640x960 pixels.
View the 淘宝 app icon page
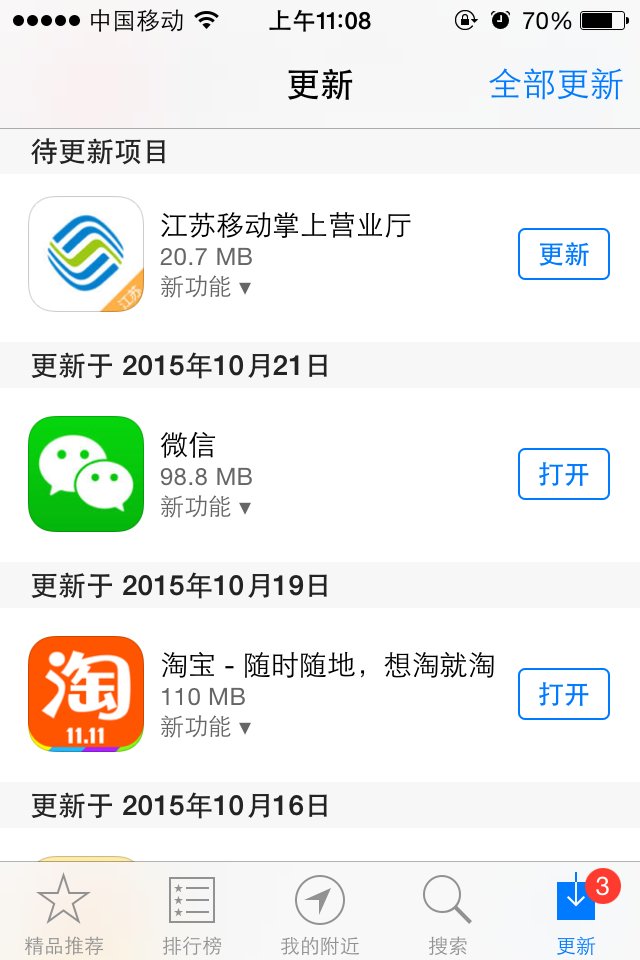pos(86,694)
